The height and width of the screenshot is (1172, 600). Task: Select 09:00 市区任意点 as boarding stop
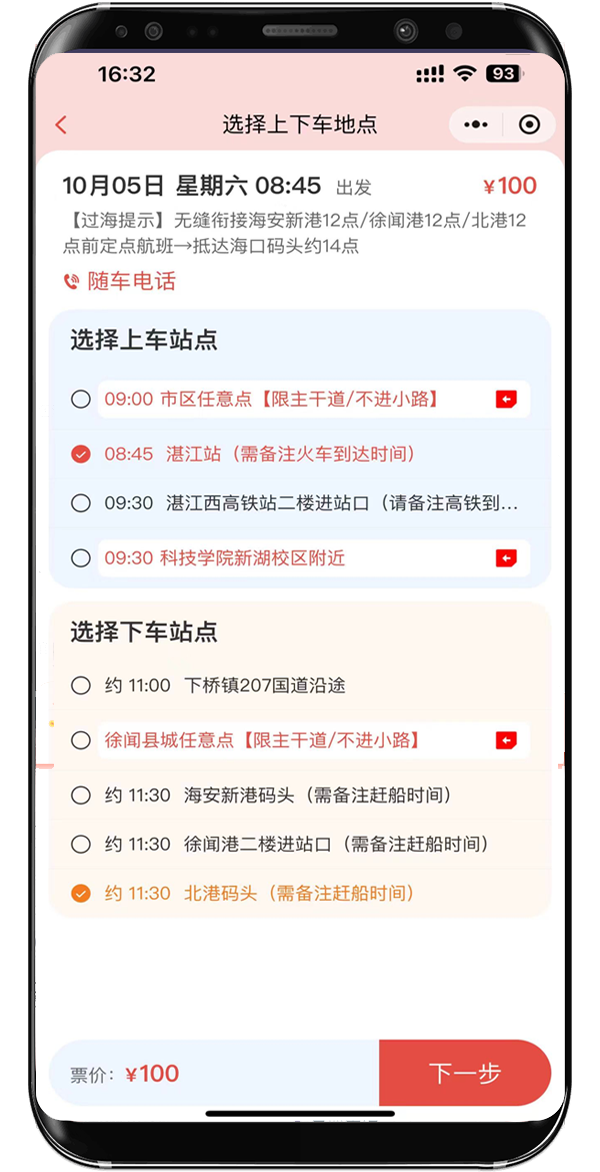tap(300, 399)
